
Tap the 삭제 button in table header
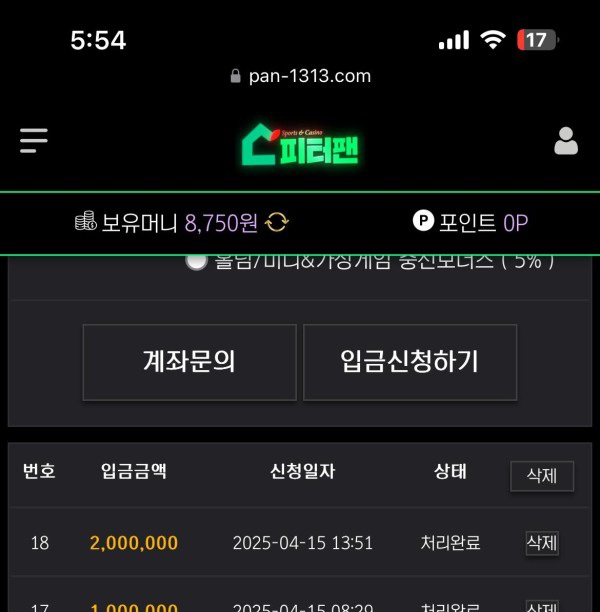[541, 476]
